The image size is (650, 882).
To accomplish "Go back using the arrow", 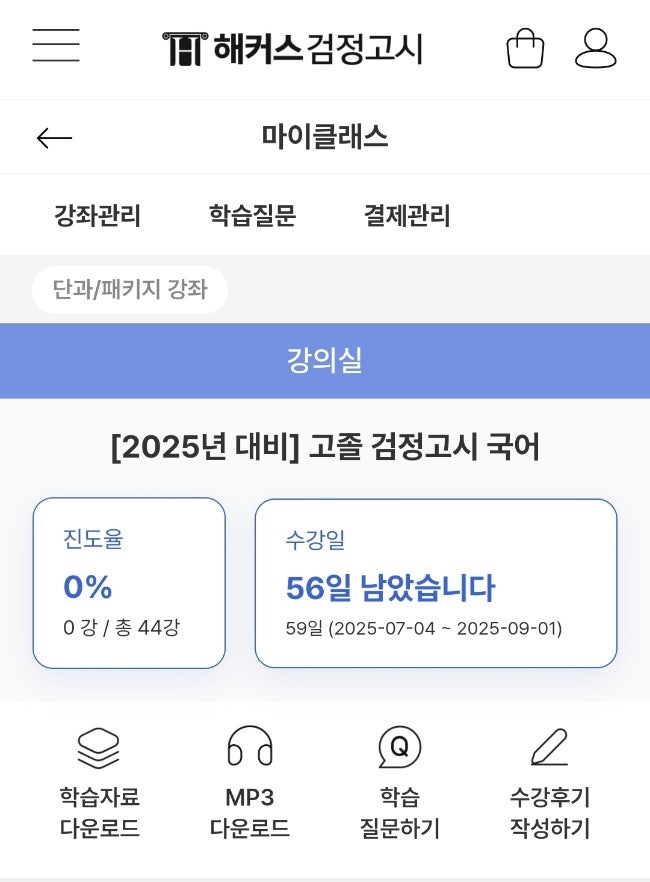I will click(x=54, y=137).
